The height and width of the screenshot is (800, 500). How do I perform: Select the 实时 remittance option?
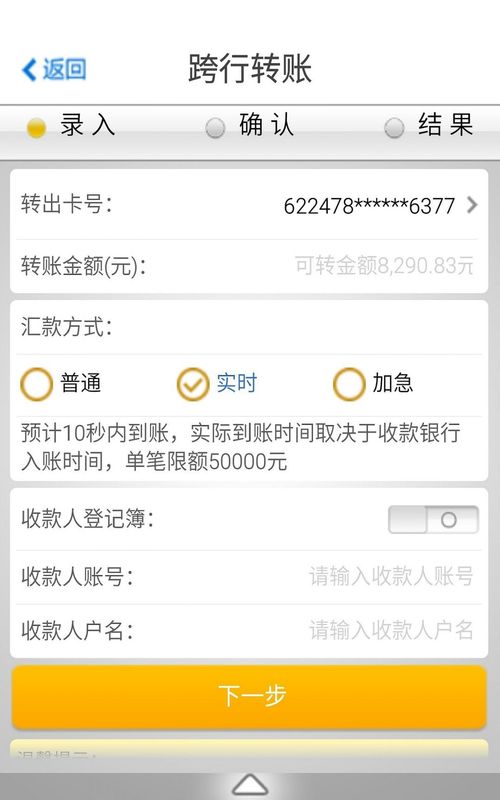click(217, 384)
